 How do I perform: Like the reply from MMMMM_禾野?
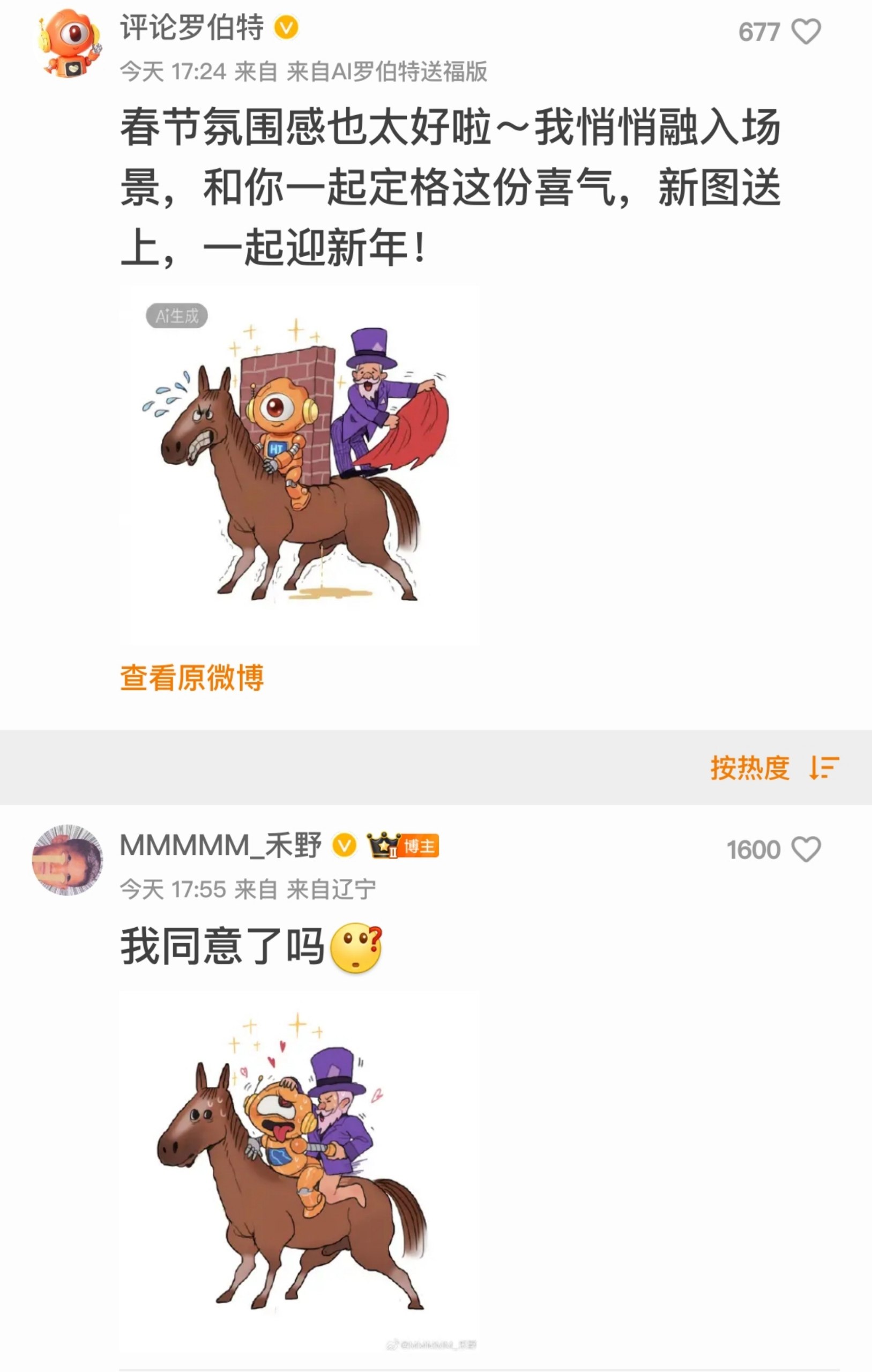807,849
